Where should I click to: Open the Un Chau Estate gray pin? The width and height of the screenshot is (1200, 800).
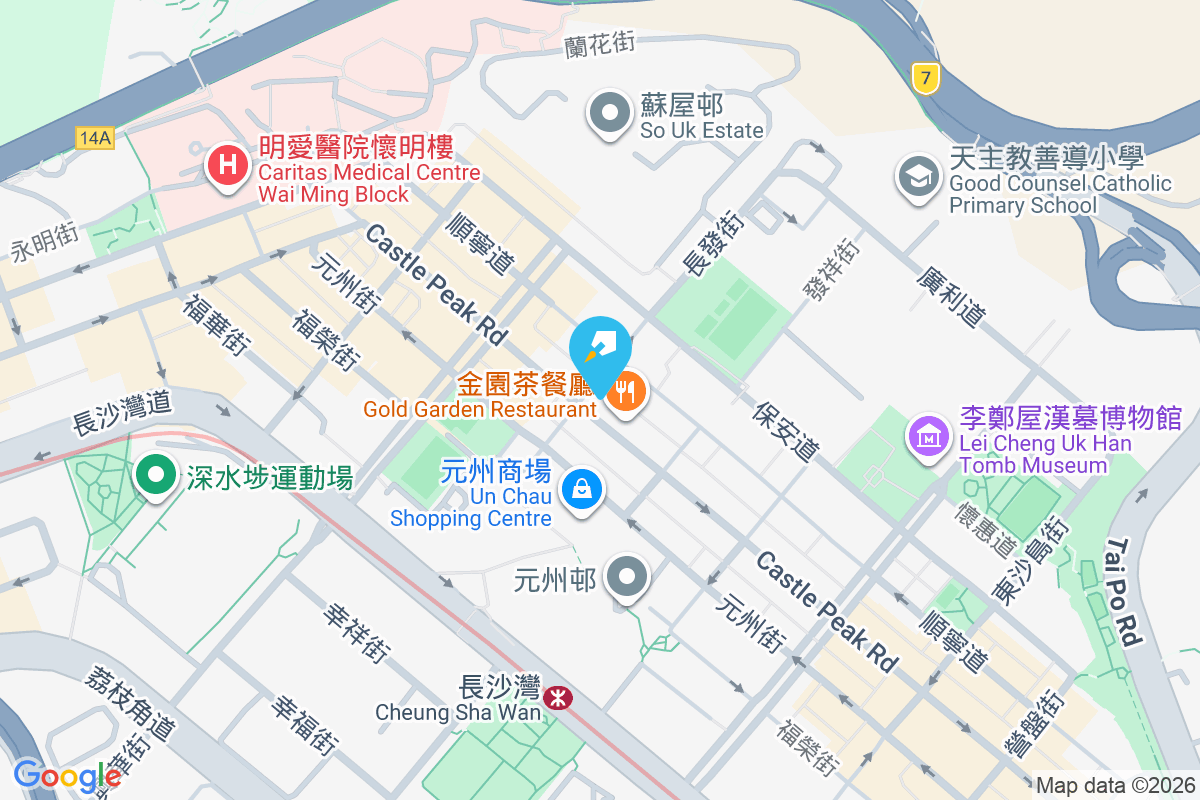(x=628, y=577)
